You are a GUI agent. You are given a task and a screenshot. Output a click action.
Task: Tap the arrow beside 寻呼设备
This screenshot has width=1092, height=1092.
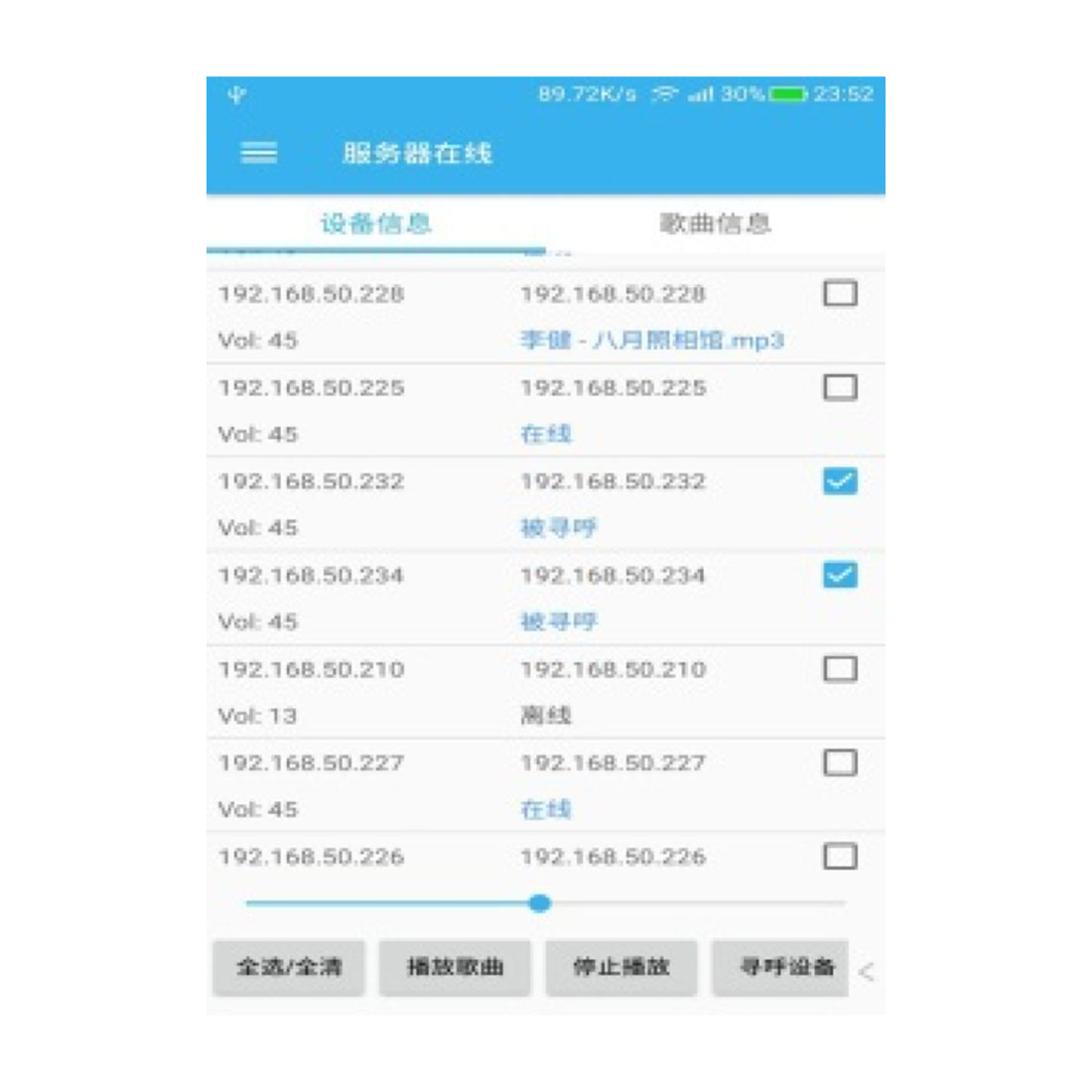pyautogui.click(x=866, y=972)
